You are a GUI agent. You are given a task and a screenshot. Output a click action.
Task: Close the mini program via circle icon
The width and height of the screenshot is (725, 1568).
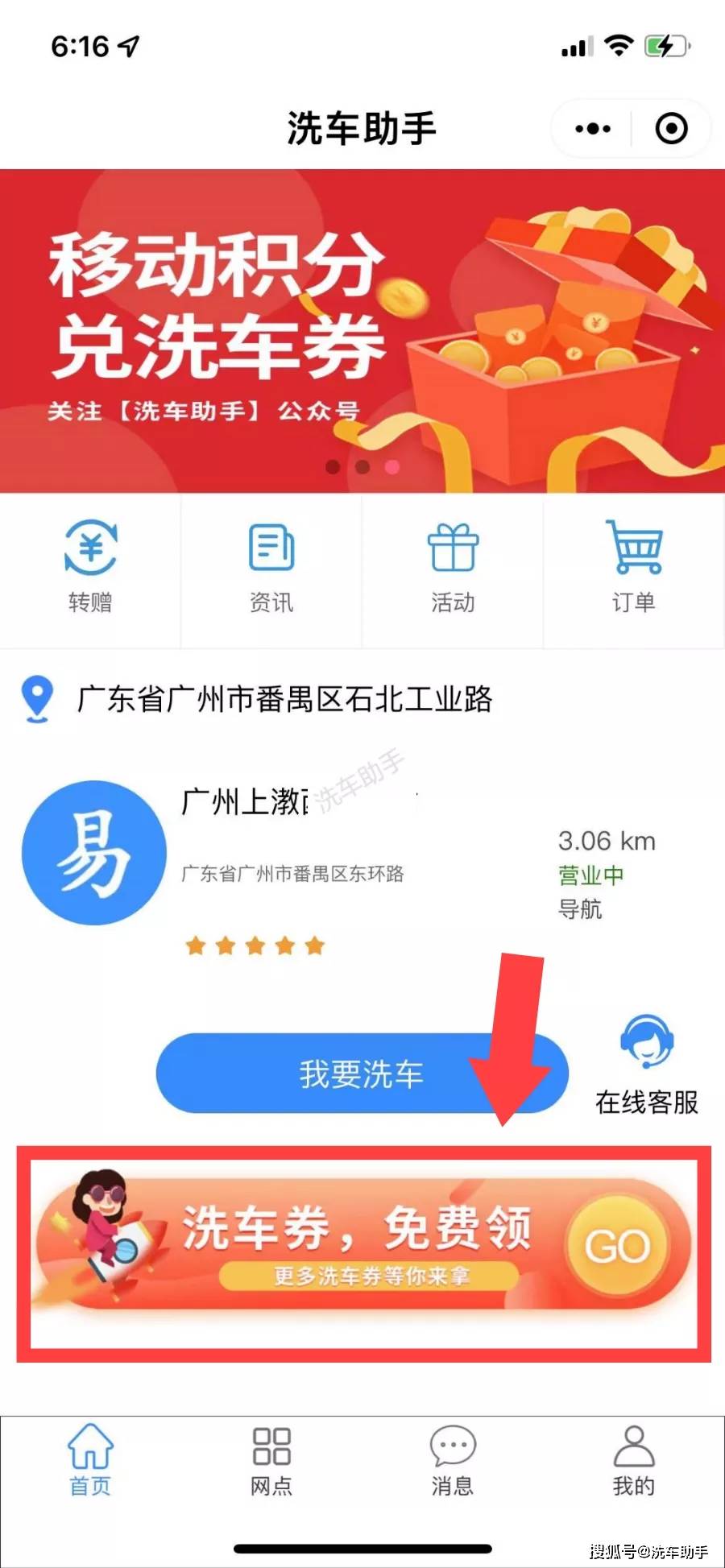[x=671, y=129]
